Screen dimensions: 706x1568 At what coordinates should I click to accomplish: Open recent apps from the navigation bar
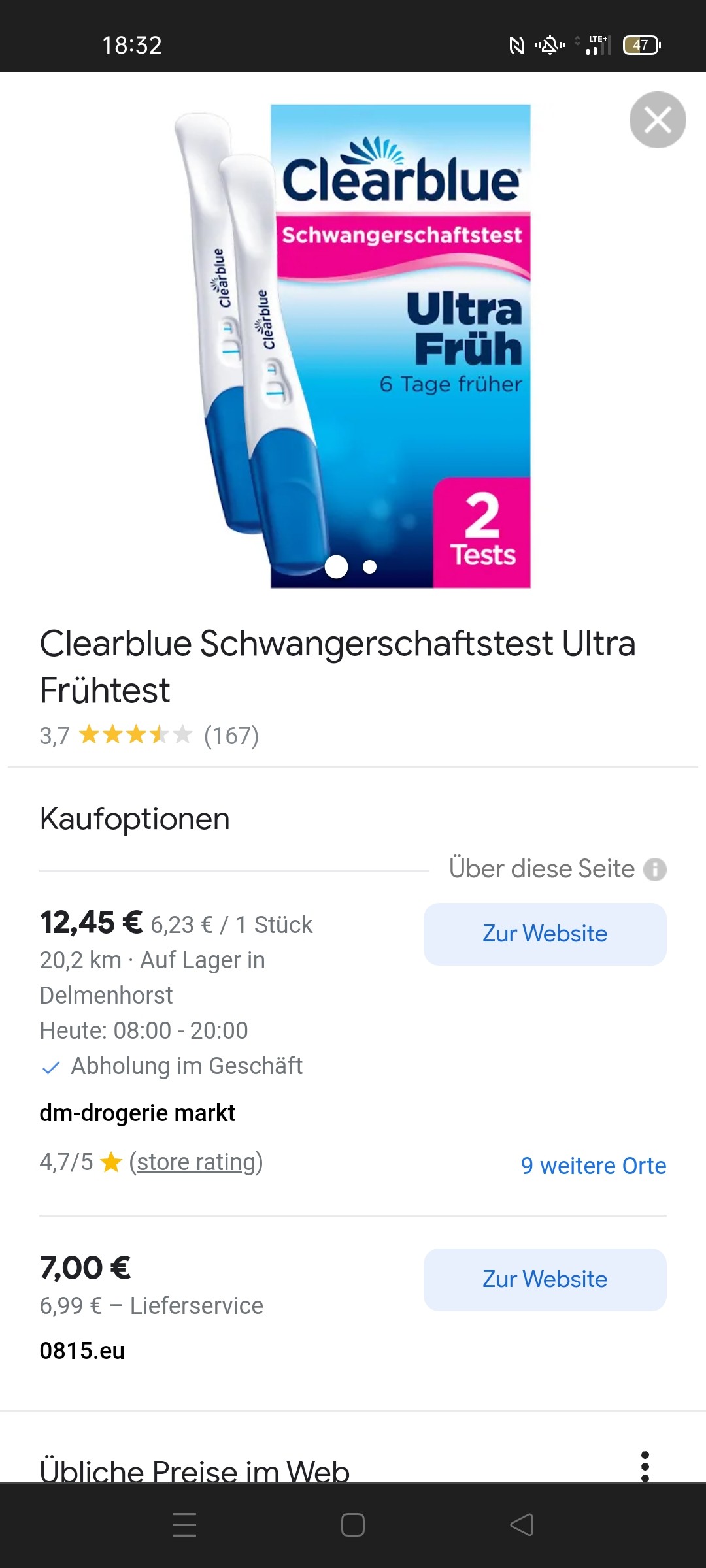pos(184,1525)
